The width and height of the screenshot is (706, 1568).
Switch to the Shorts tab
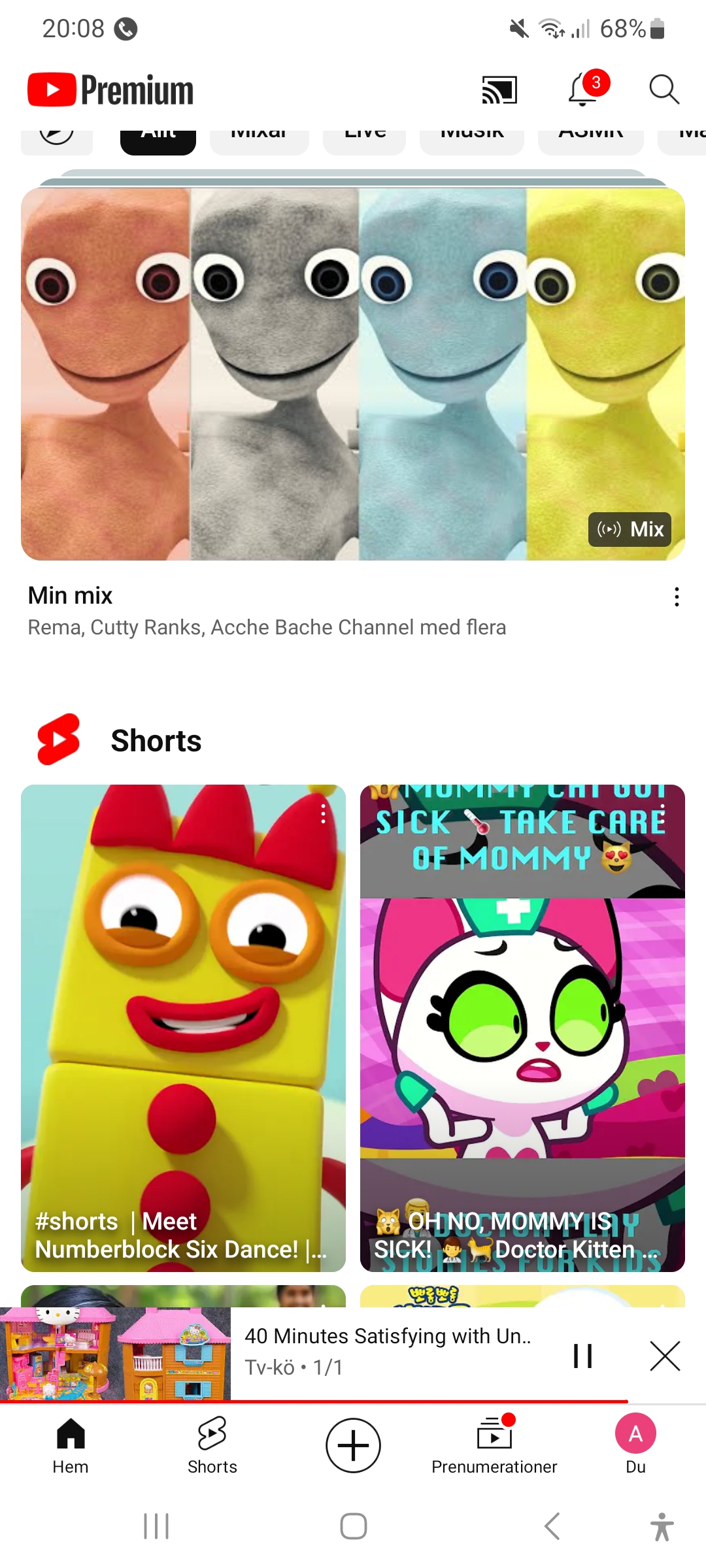[212, 1446]
